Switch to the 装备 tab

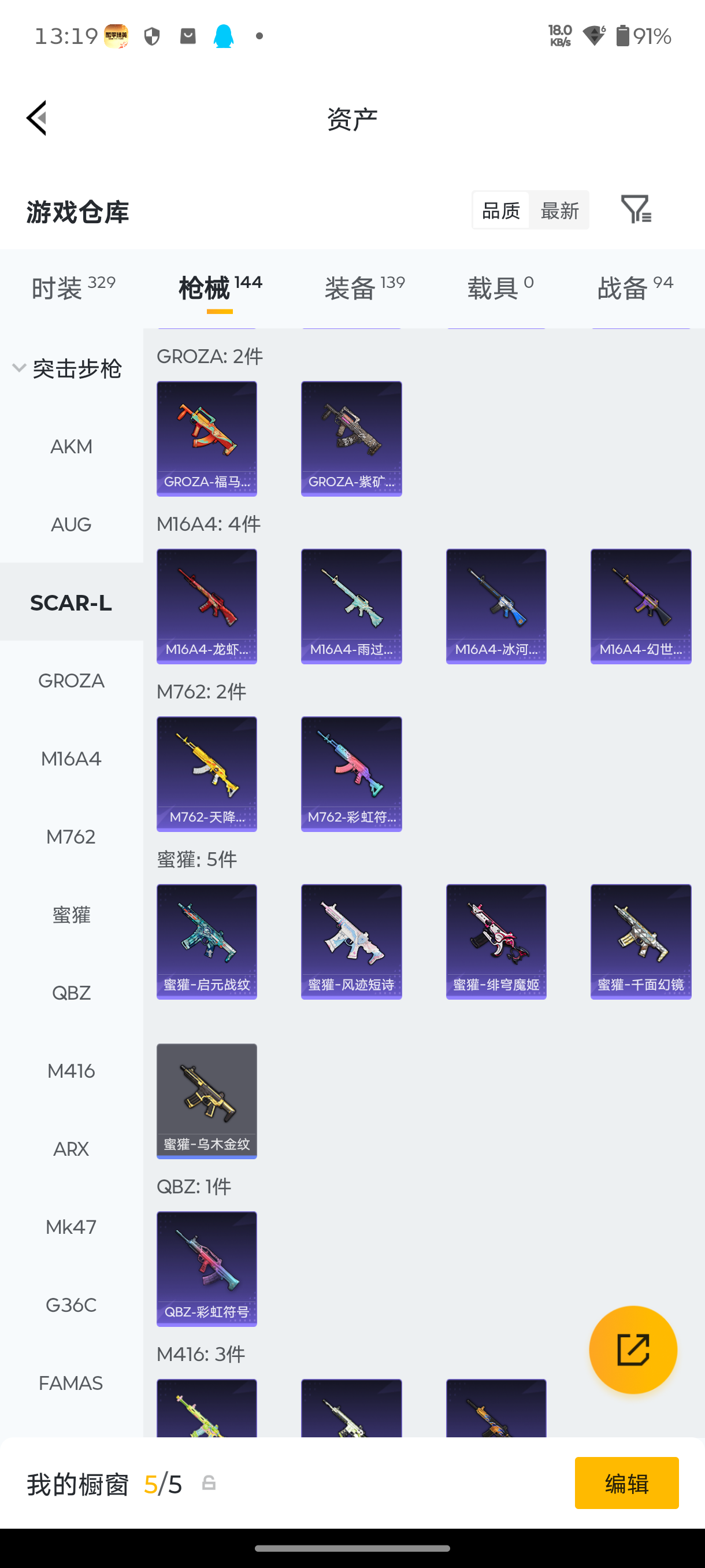363,287
